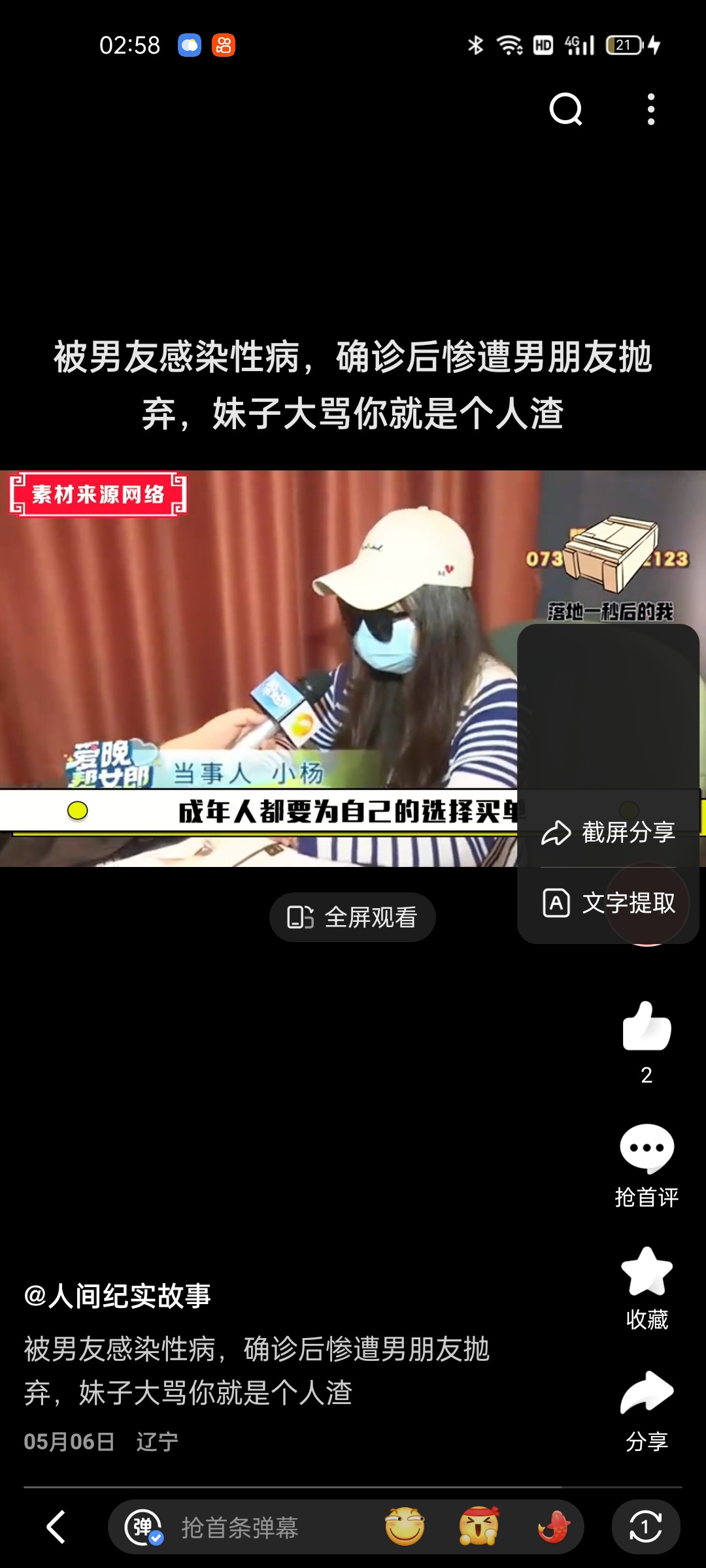Open the author profile @人间纪实故事

pyautogui.click(x=118, y=1296)
